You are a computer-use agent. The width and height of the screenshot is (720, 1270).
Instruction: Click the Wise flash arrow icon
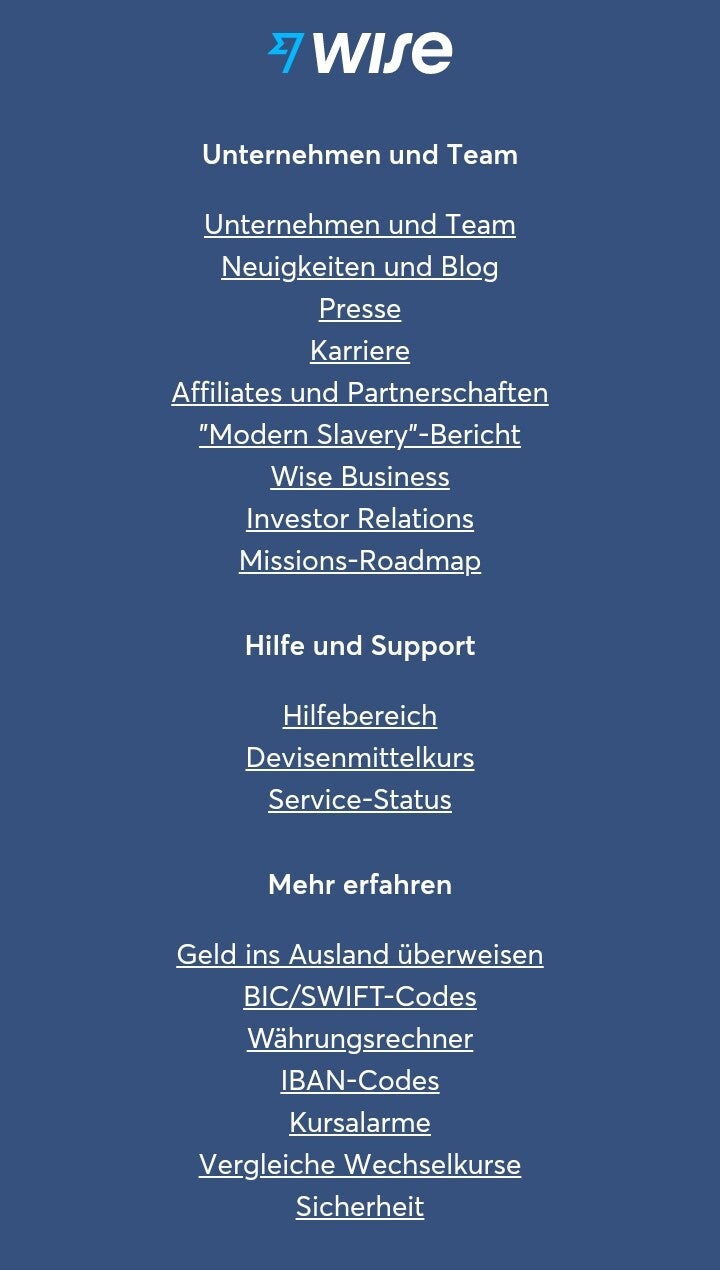(x=285, y=52)
